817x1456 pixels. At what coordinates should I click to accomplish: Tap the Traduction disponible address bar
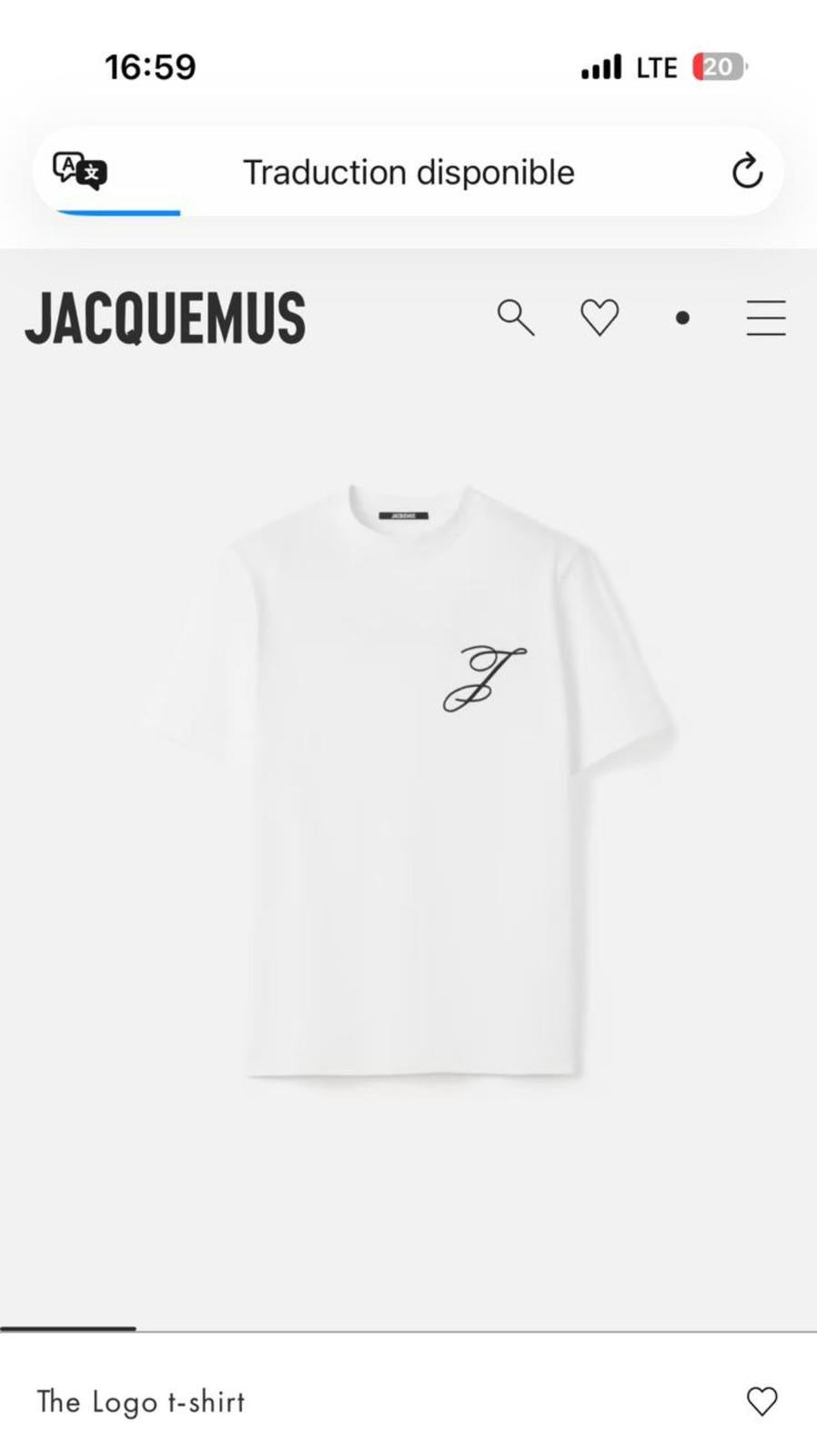pos(408,172)
